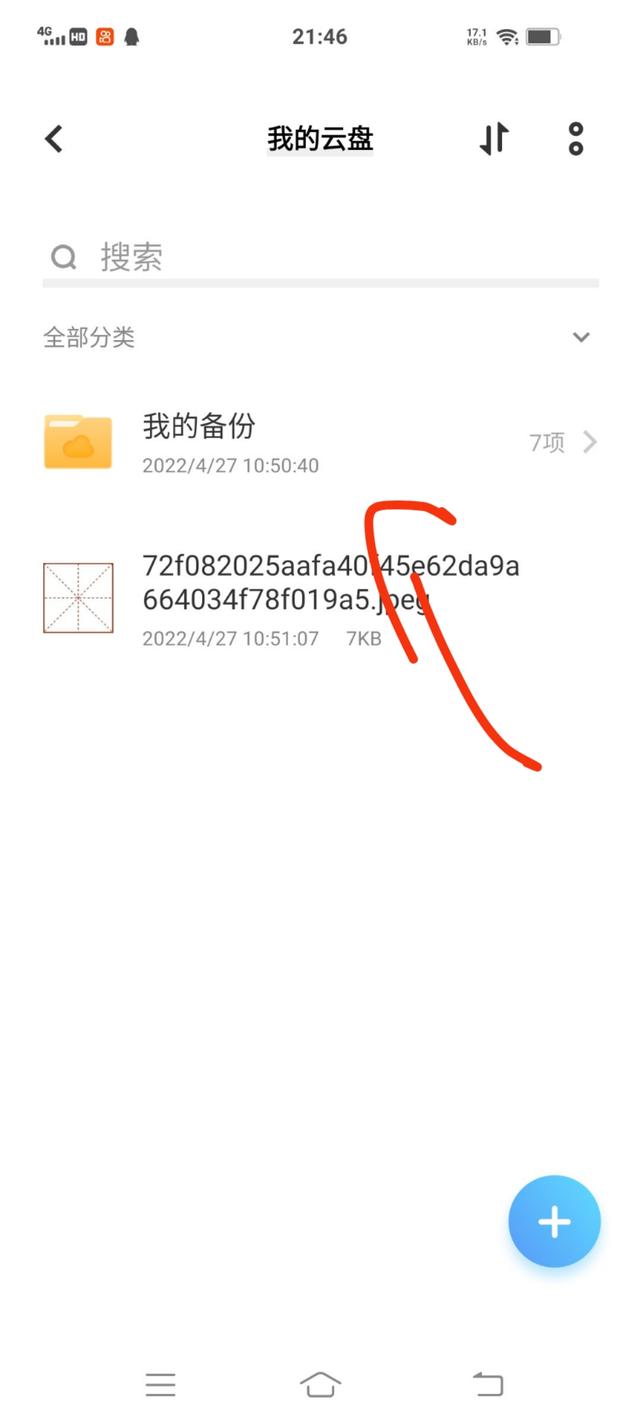Open the 我的备份 folder
Screen dimensions: 640x1422
(x=320, y=441)
